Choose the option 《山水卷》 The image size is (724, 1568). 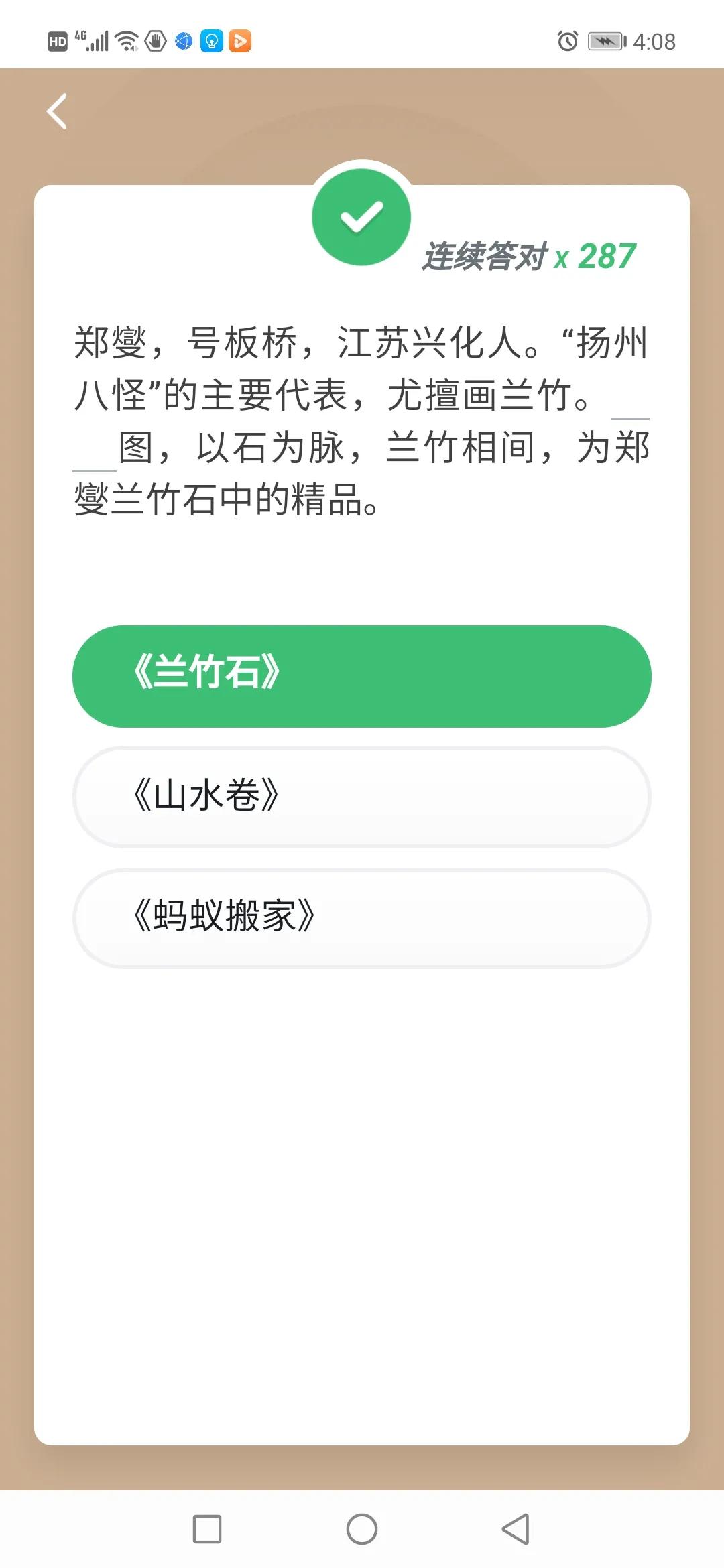tap(362, 797)
